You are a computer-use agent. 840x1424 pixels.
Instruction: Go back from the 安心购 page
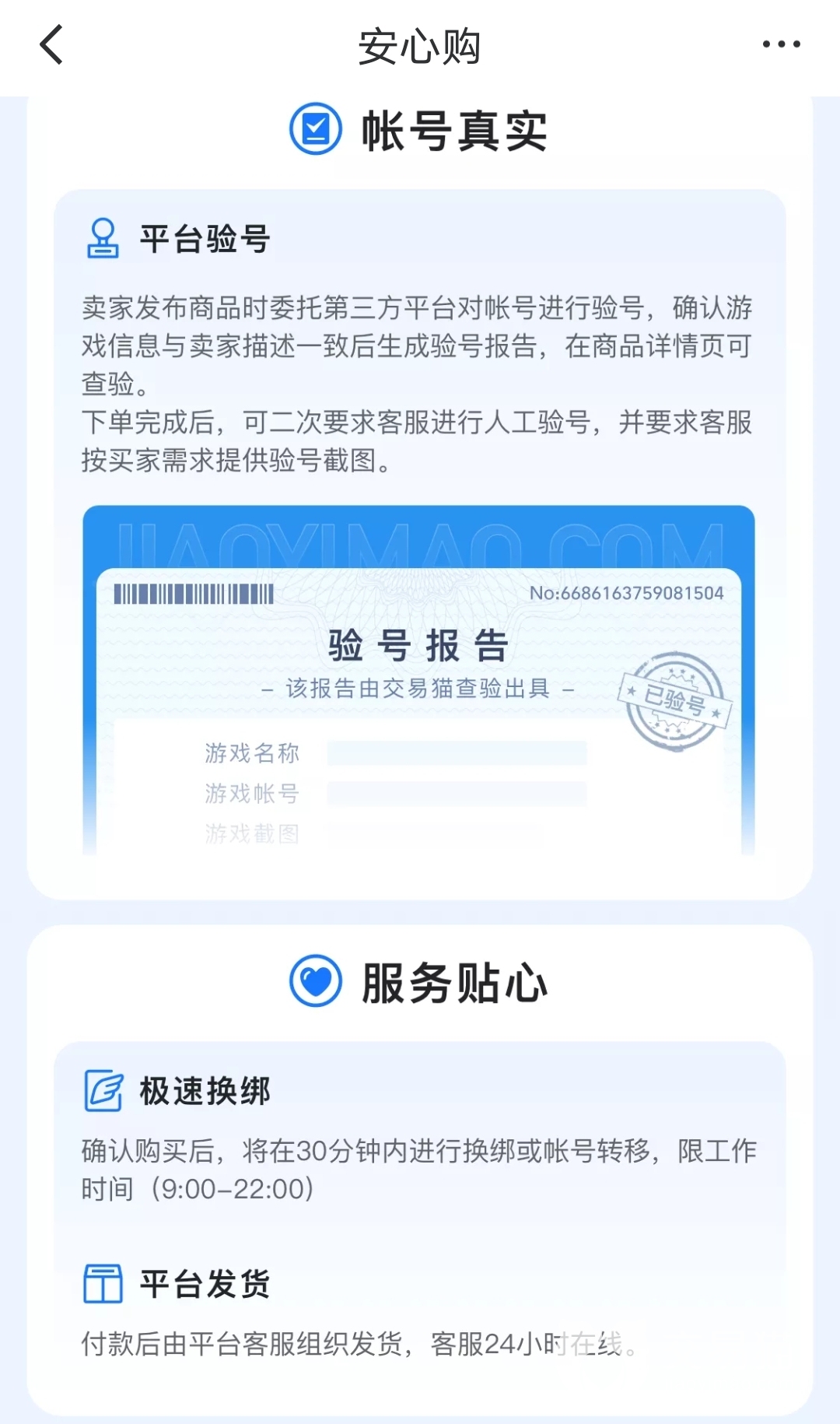coord(51,44)
